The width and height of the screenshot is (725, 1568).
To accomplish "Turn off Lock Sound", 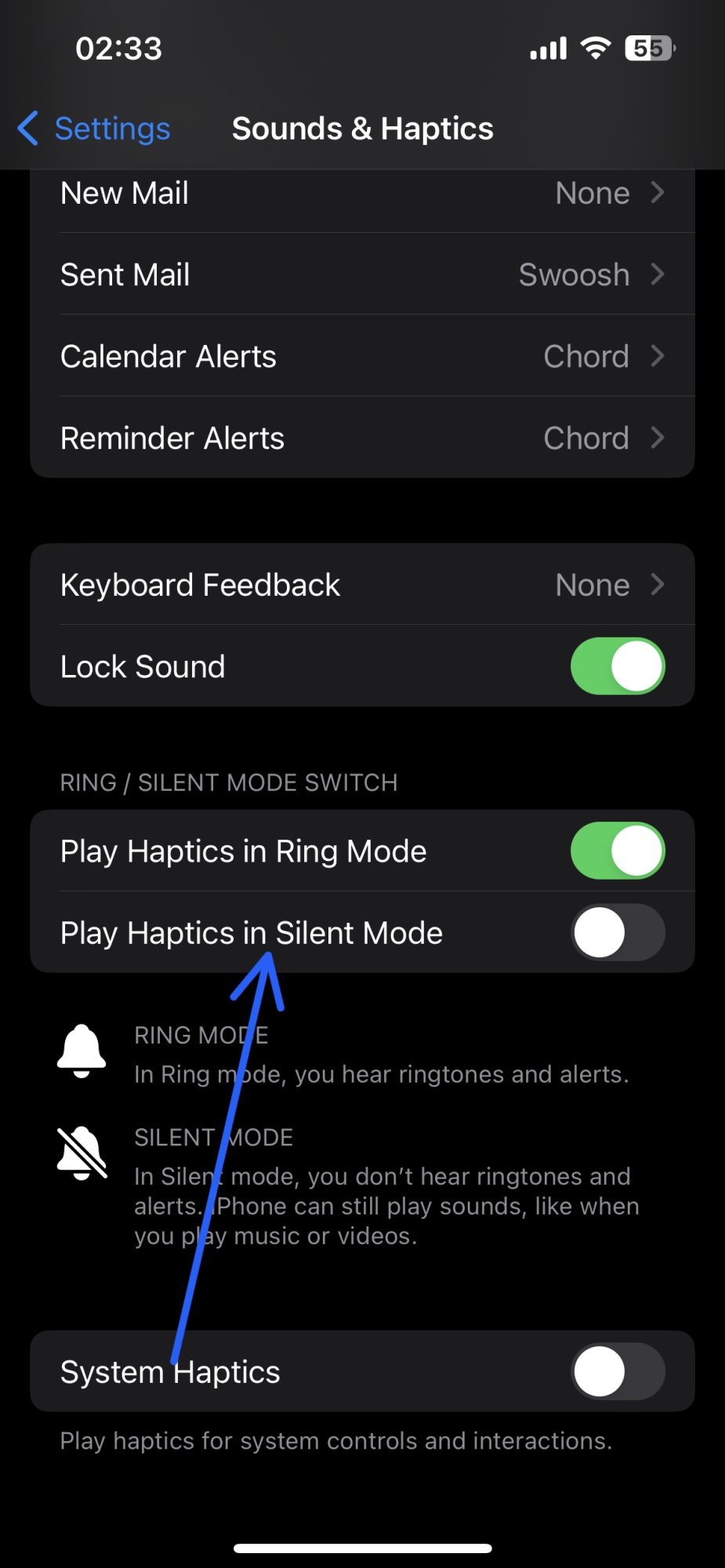I will [x=618, y=666].
